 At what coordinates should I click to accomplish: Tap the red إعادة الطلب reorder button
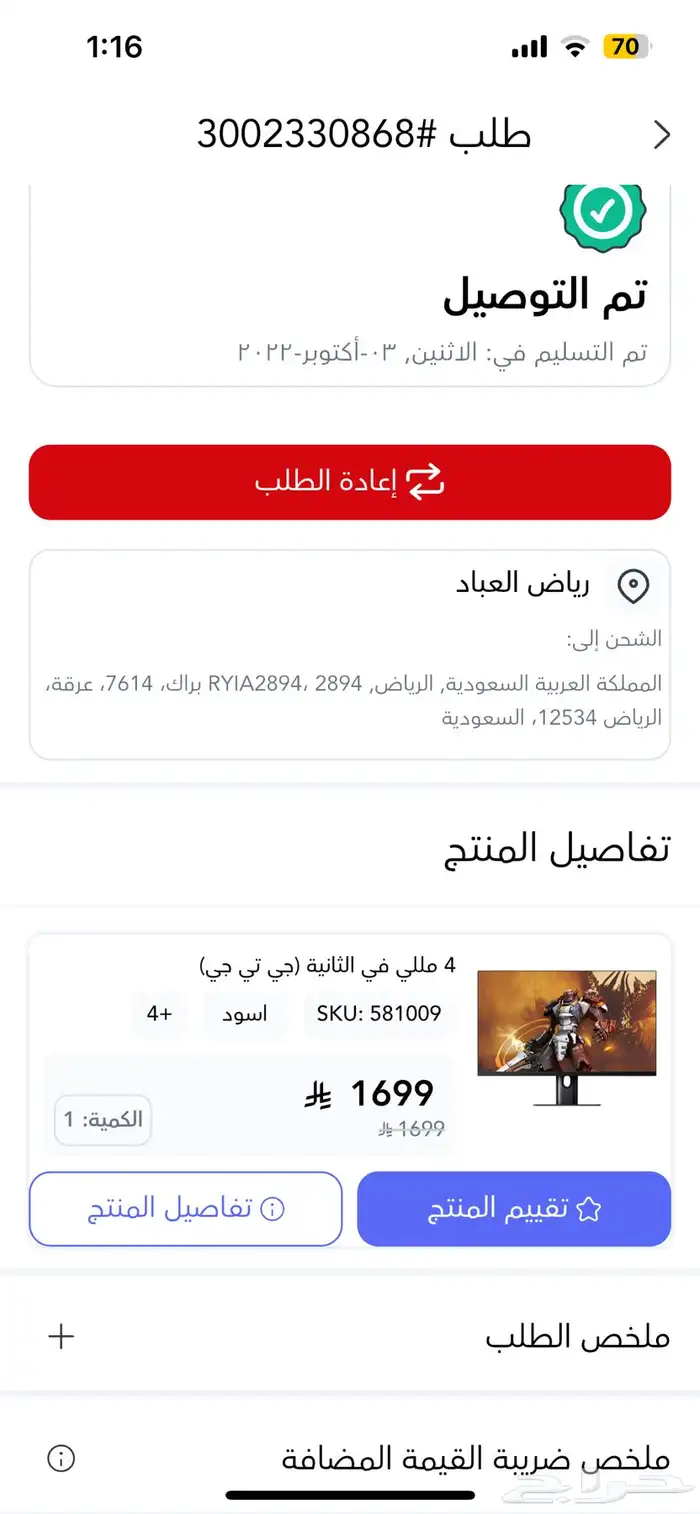tap(349, 482)
